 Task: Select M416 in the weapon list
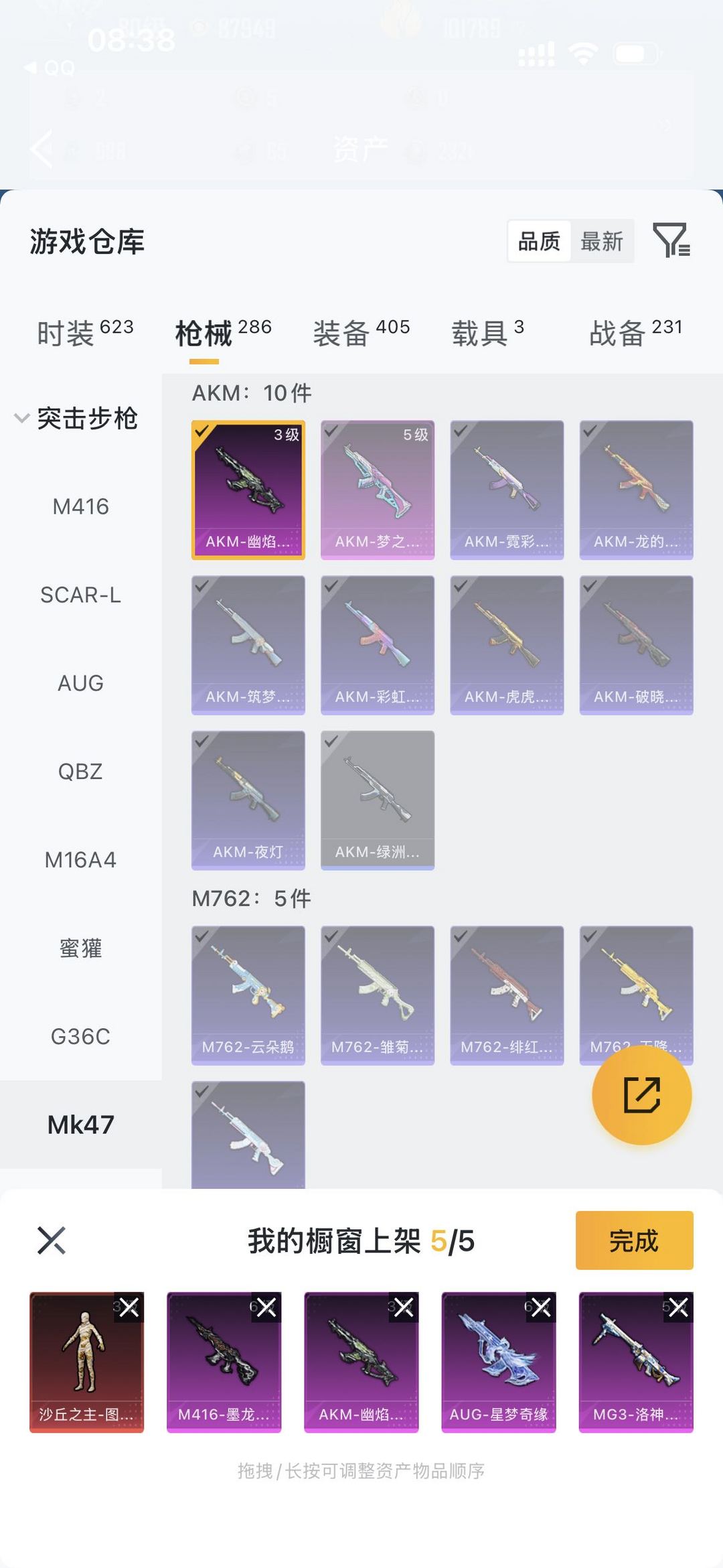coord(80,506)
